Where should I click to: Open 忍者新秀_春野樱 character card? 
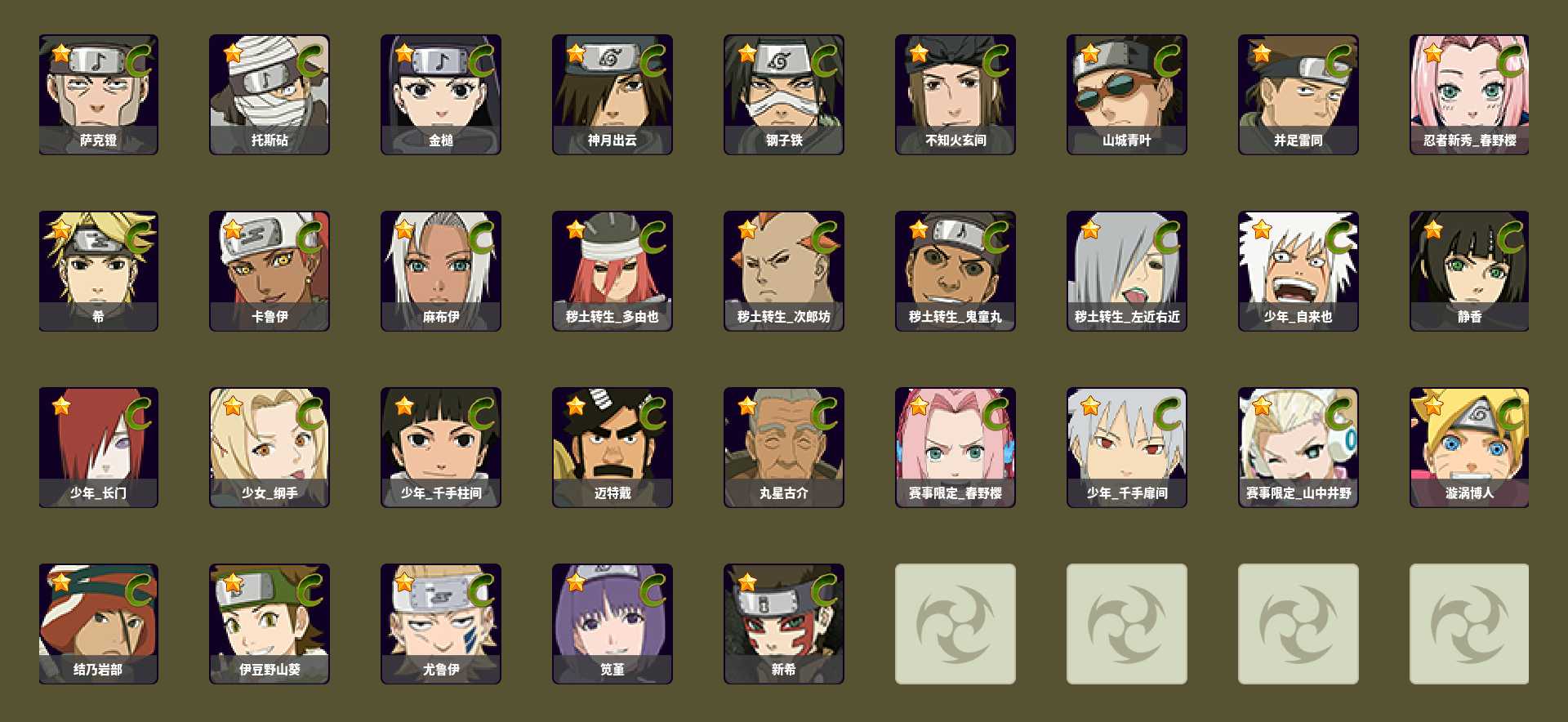point(1469,94)
